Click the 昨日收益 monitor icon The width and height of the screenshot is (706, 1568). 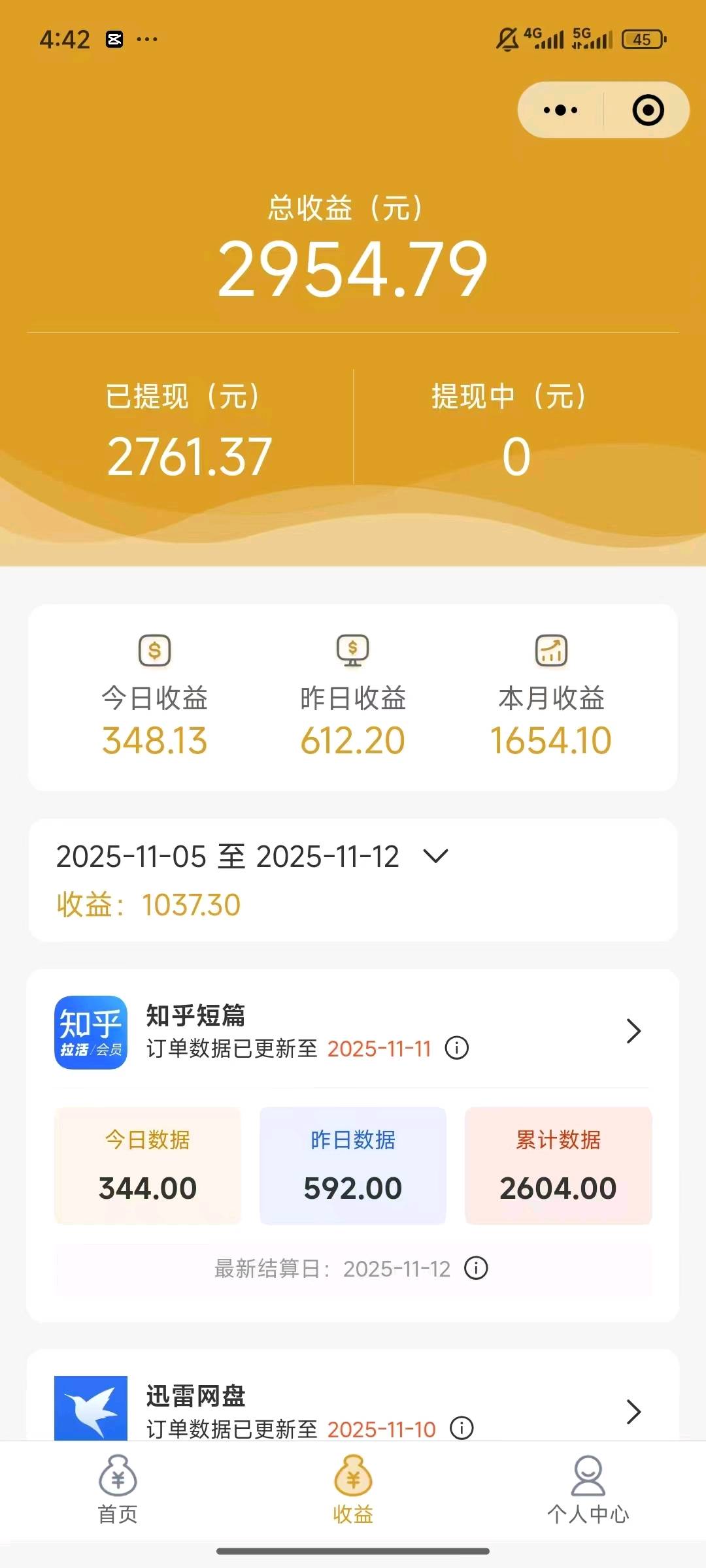point(353,651)
